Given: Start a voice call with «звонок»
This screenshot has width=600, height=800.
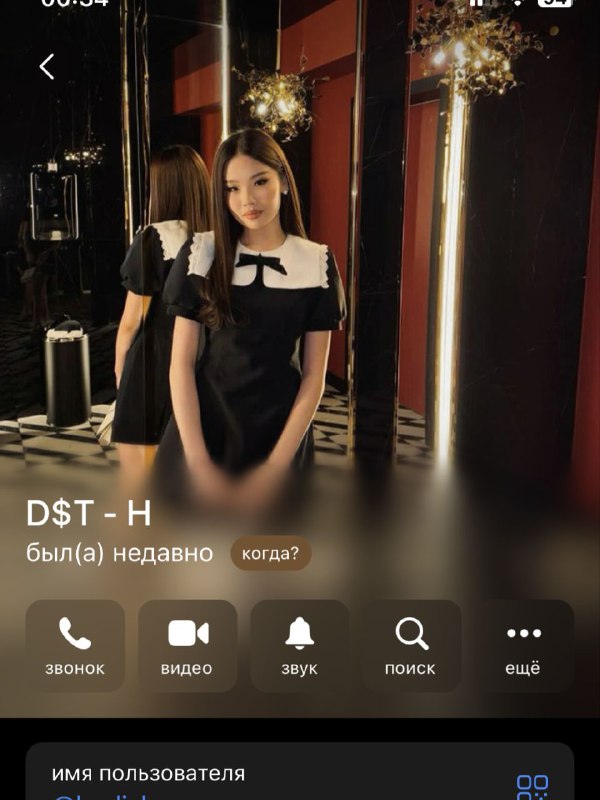Looking at the screenshot, I should pyautogui.click(x=76, y=646).
